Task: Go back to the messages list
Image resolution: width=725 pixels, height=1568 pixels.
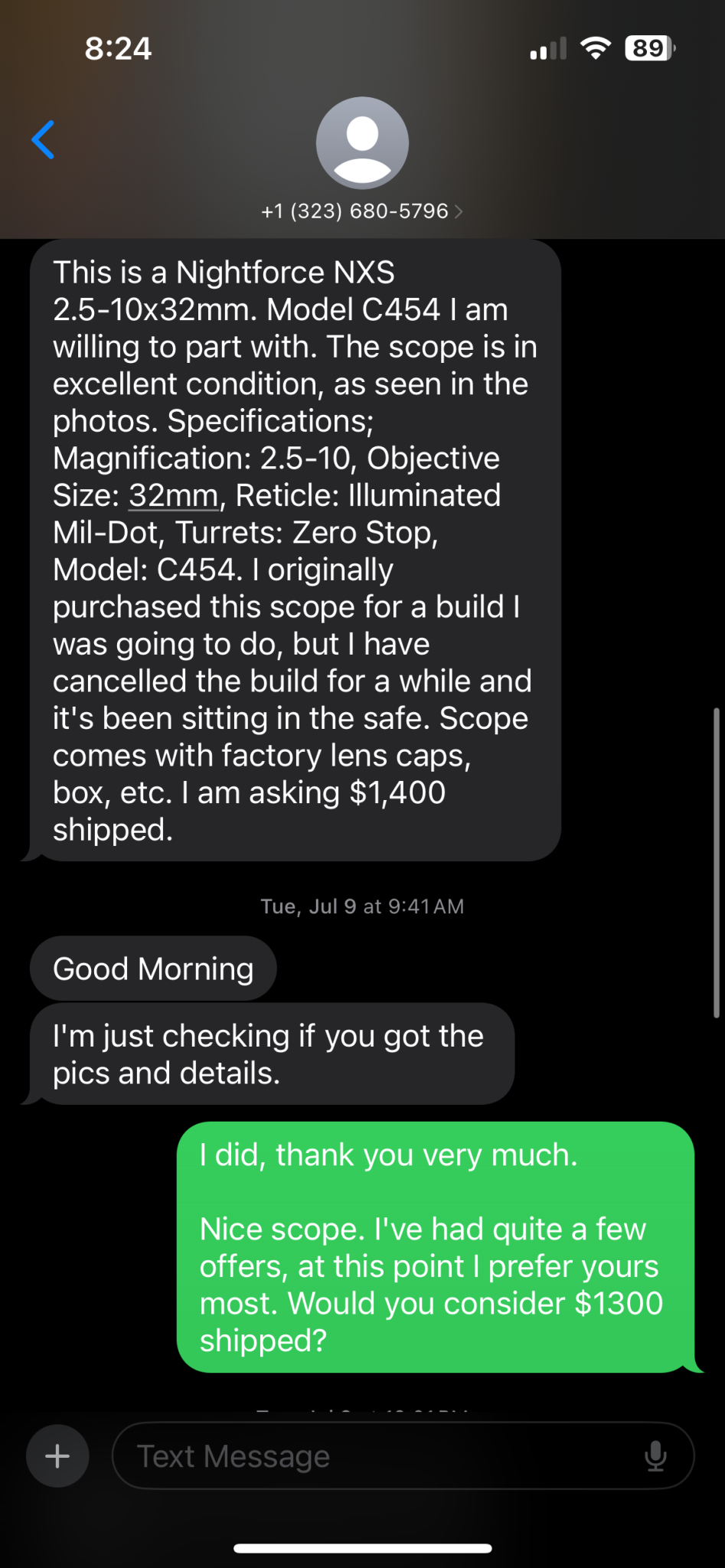Action: click(44, 139)
